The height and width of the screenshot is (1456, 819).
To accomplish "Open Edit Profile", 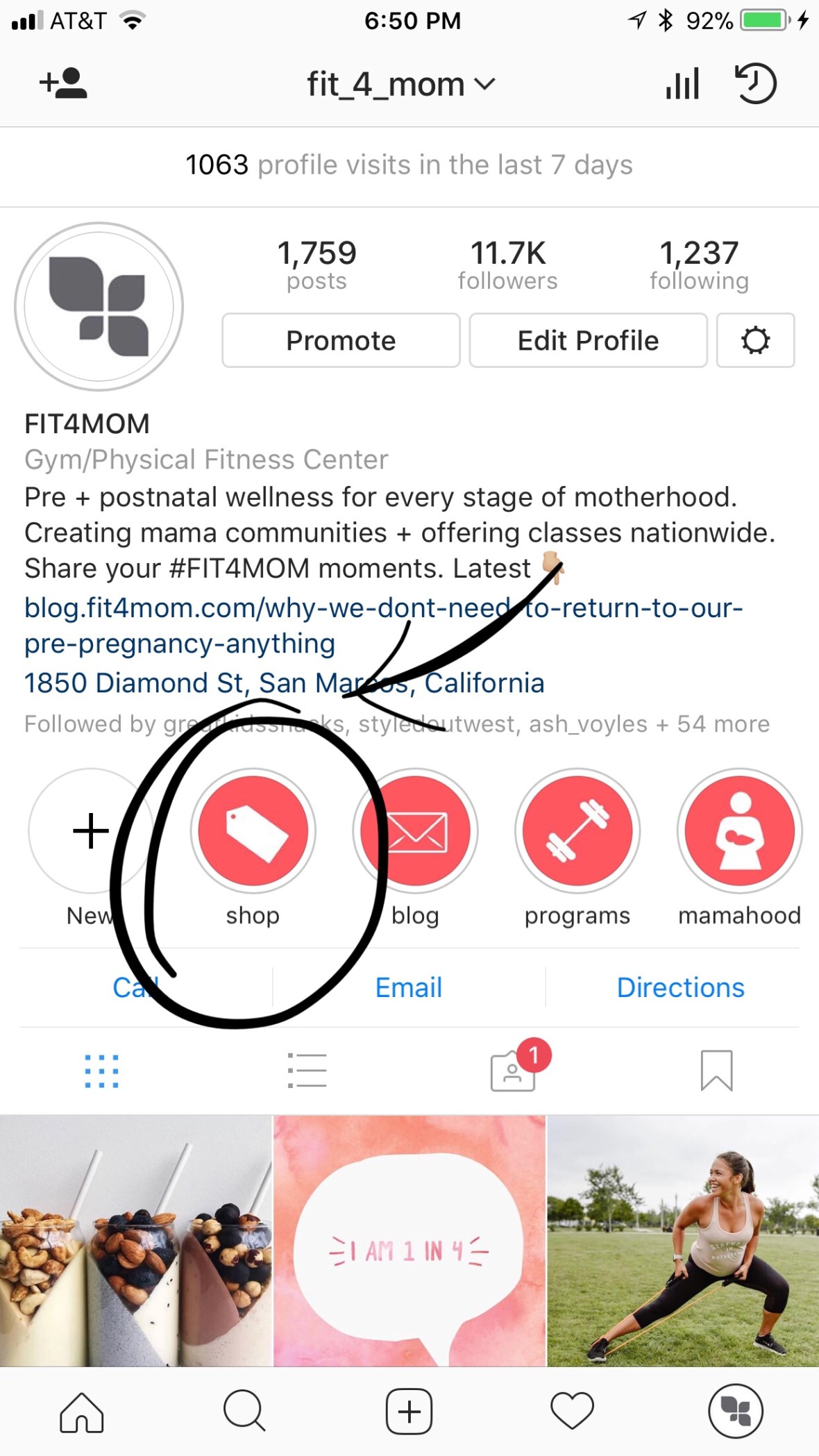I will tap(588, 340).
